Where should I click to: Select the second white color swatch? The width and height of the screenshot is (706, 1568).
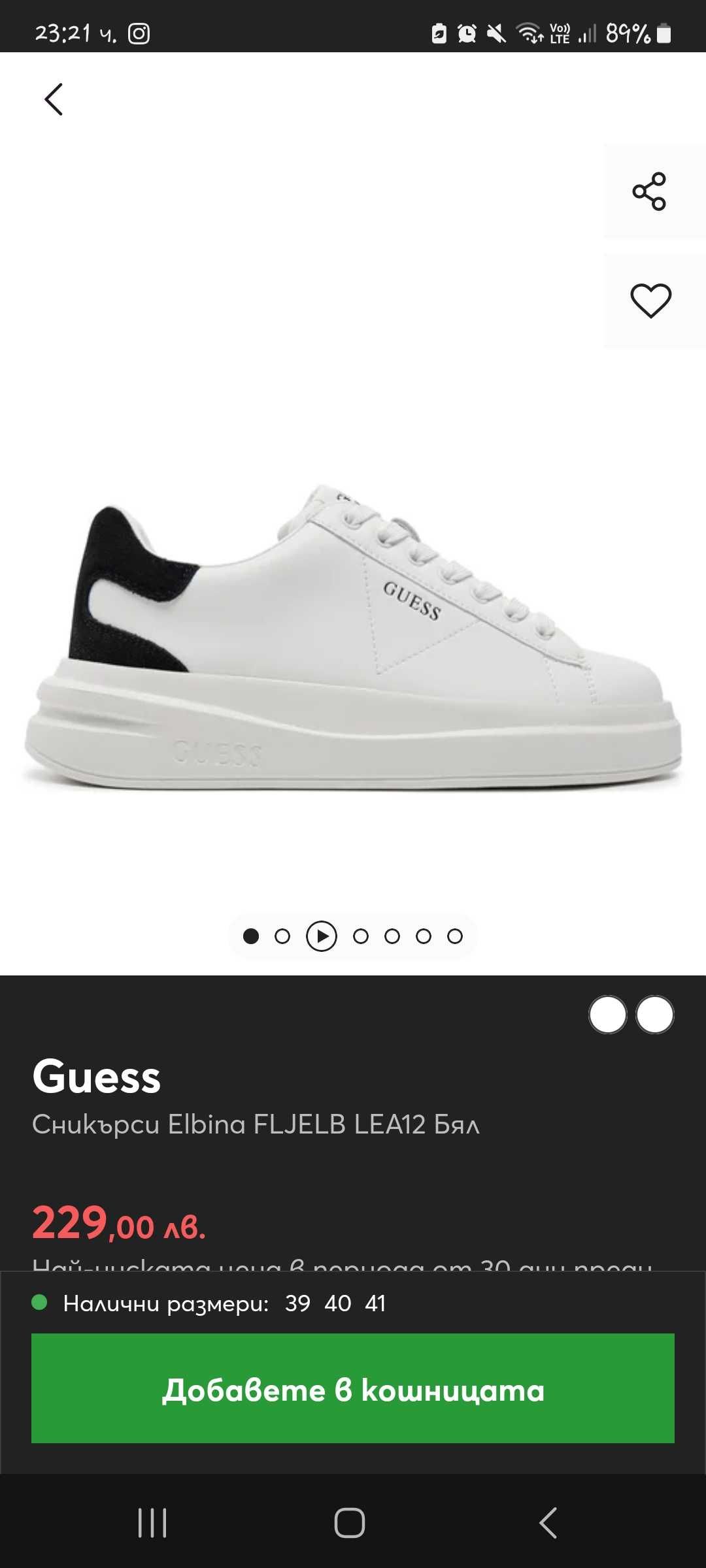655,1015
